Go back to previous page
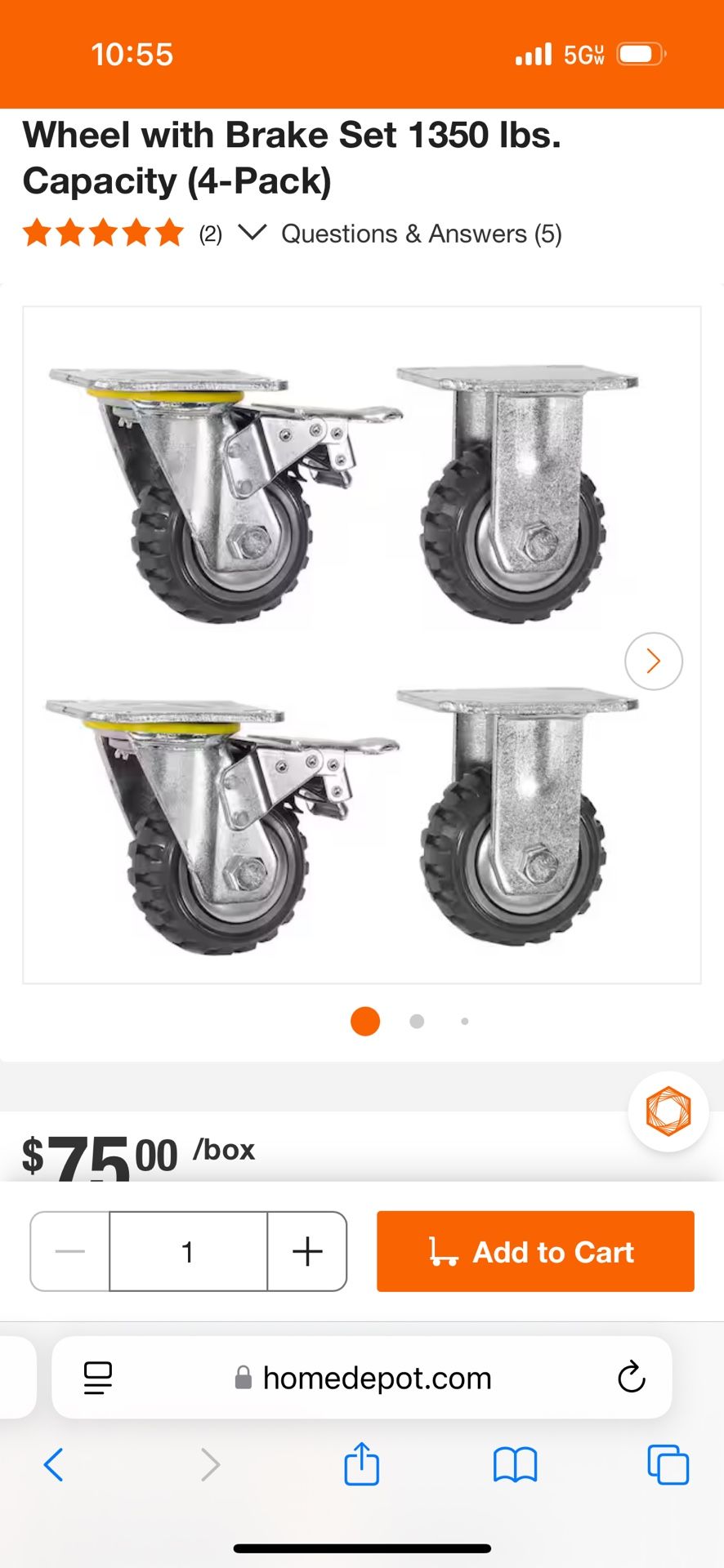This screenshot has width=724, height=1568. [54, 1464]
